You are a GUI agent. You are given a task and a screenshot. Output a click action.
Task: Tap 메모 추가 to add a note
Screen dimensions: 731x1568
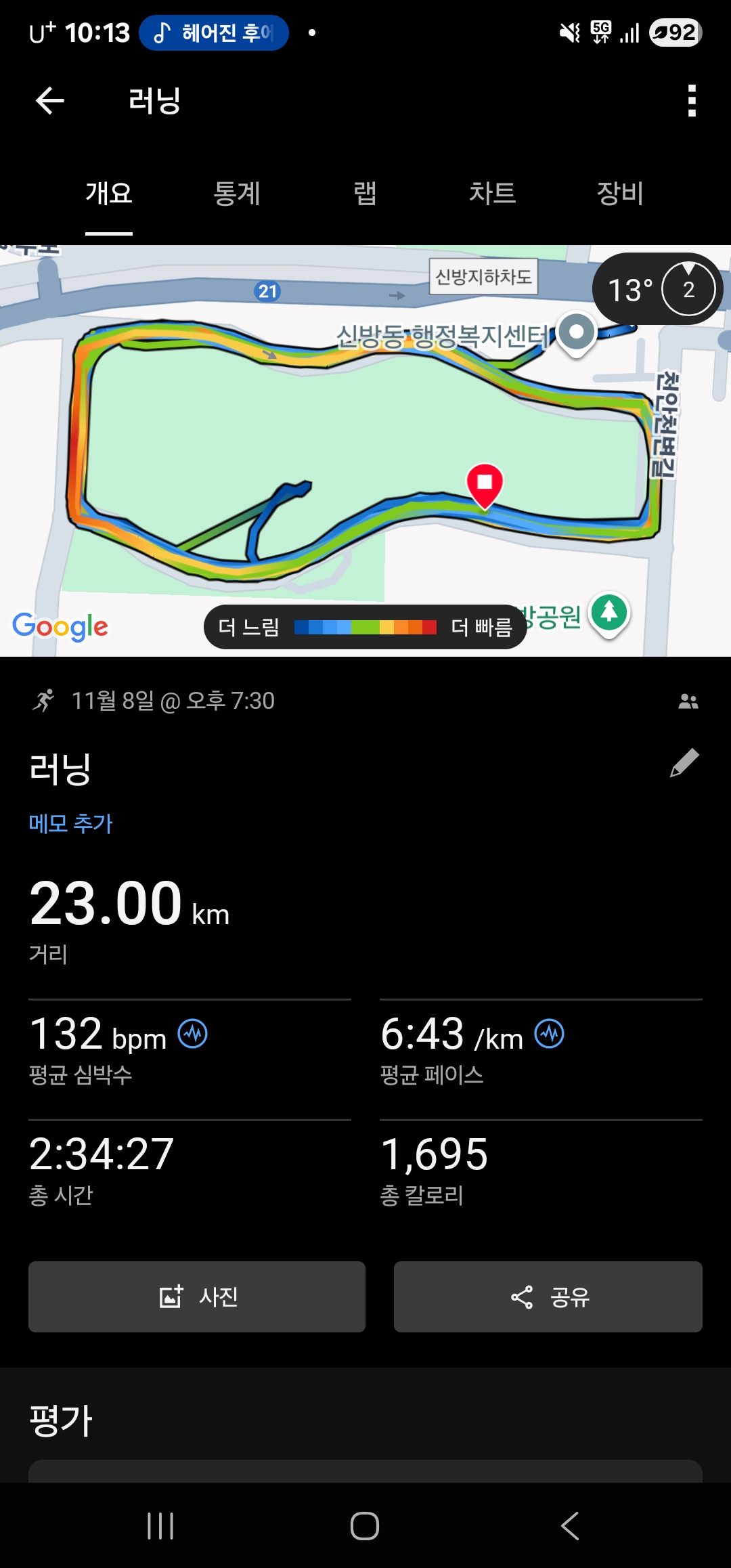70,823
